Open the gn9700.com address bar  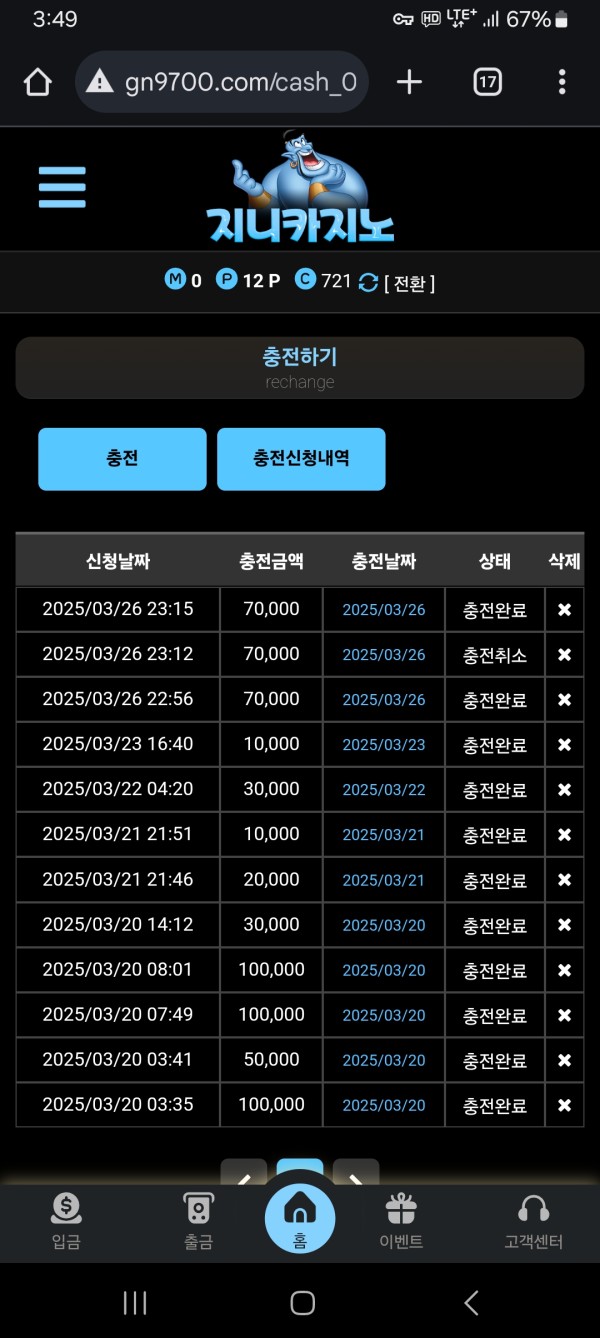(222, 82)
